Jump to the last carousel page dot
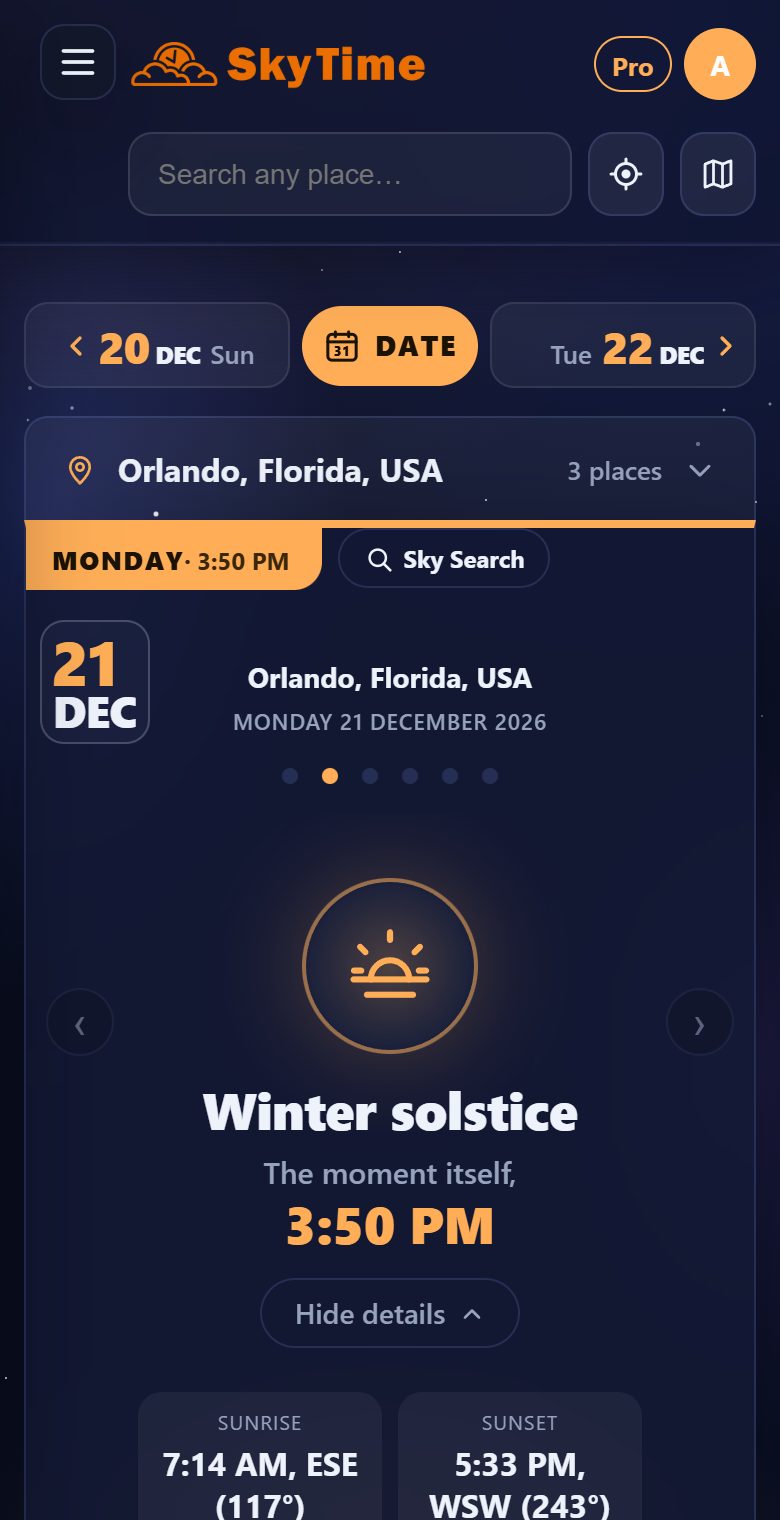 tap(490, 776)
